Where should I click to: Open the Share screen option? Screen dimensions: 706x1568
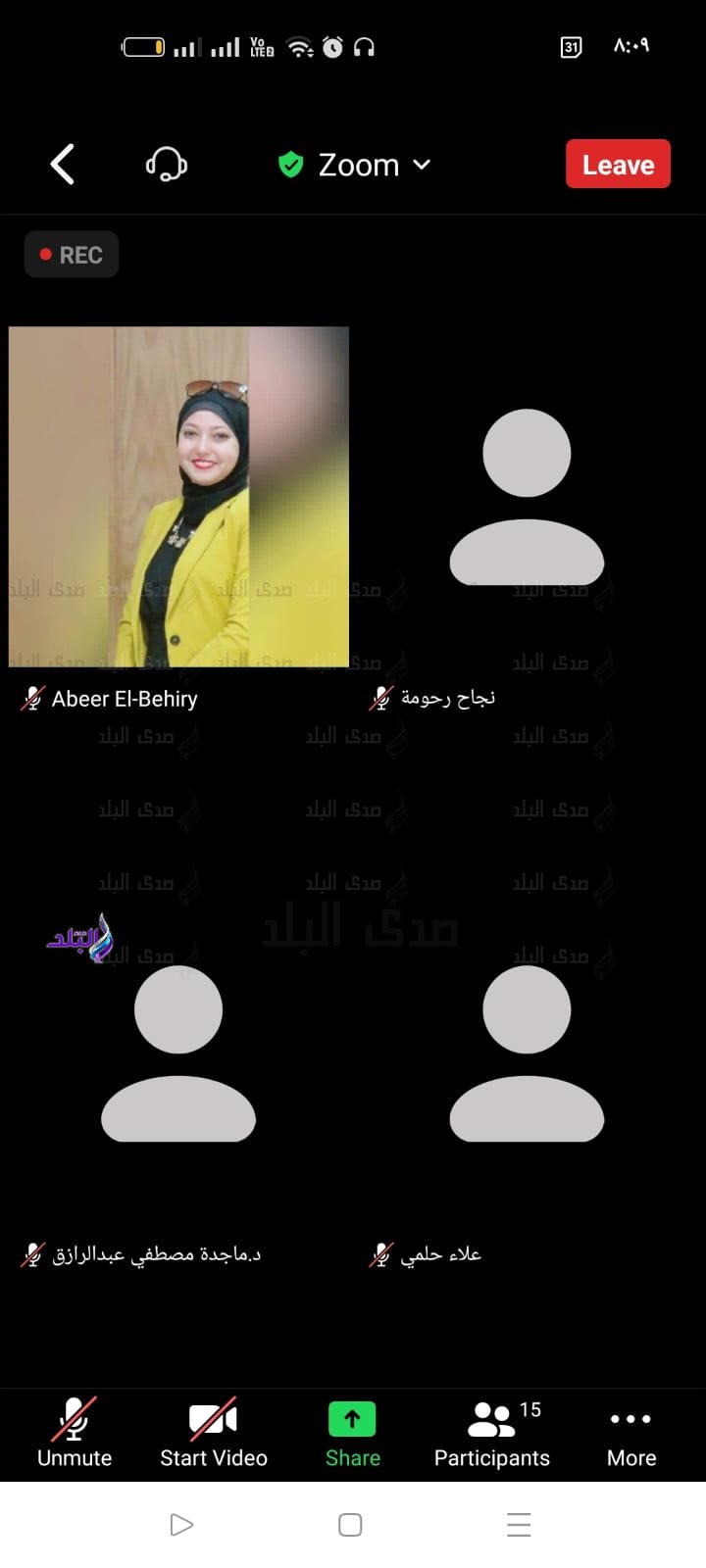[352, 1433]
